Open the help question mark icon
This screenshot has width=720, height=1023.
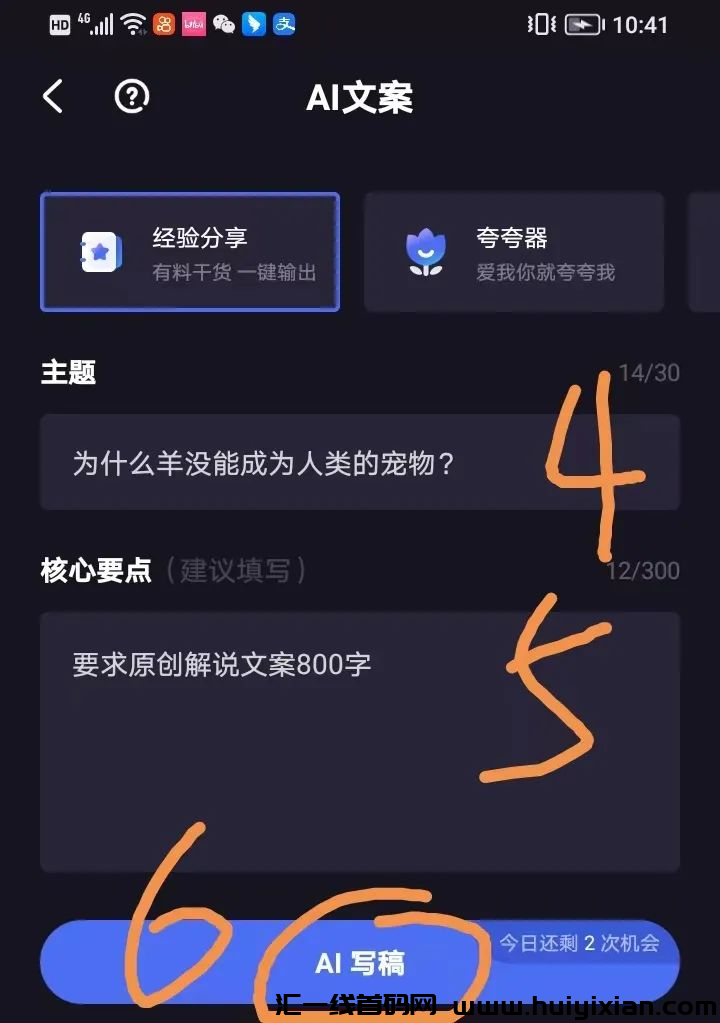coord(130,97)
